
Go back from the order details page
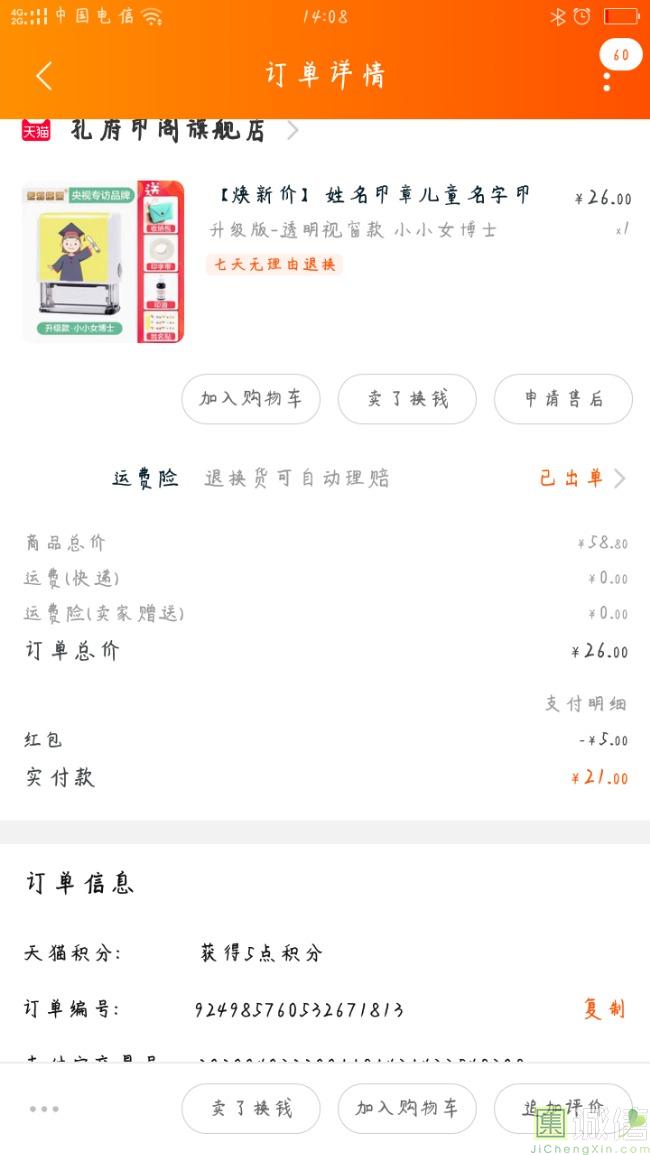click(x=44, y=76)
